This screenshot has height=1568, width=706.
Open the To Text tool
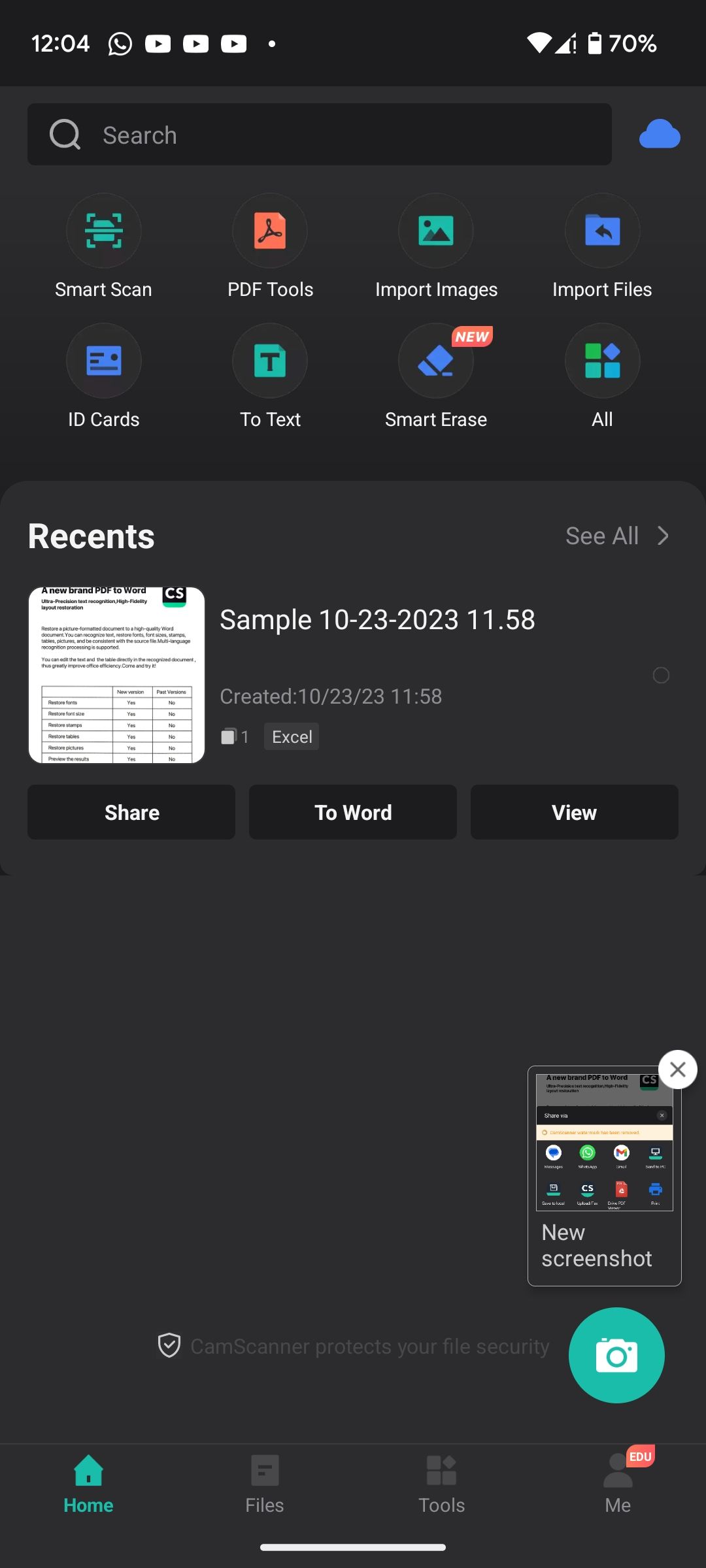pyautogui.click(x=270, y=361)
